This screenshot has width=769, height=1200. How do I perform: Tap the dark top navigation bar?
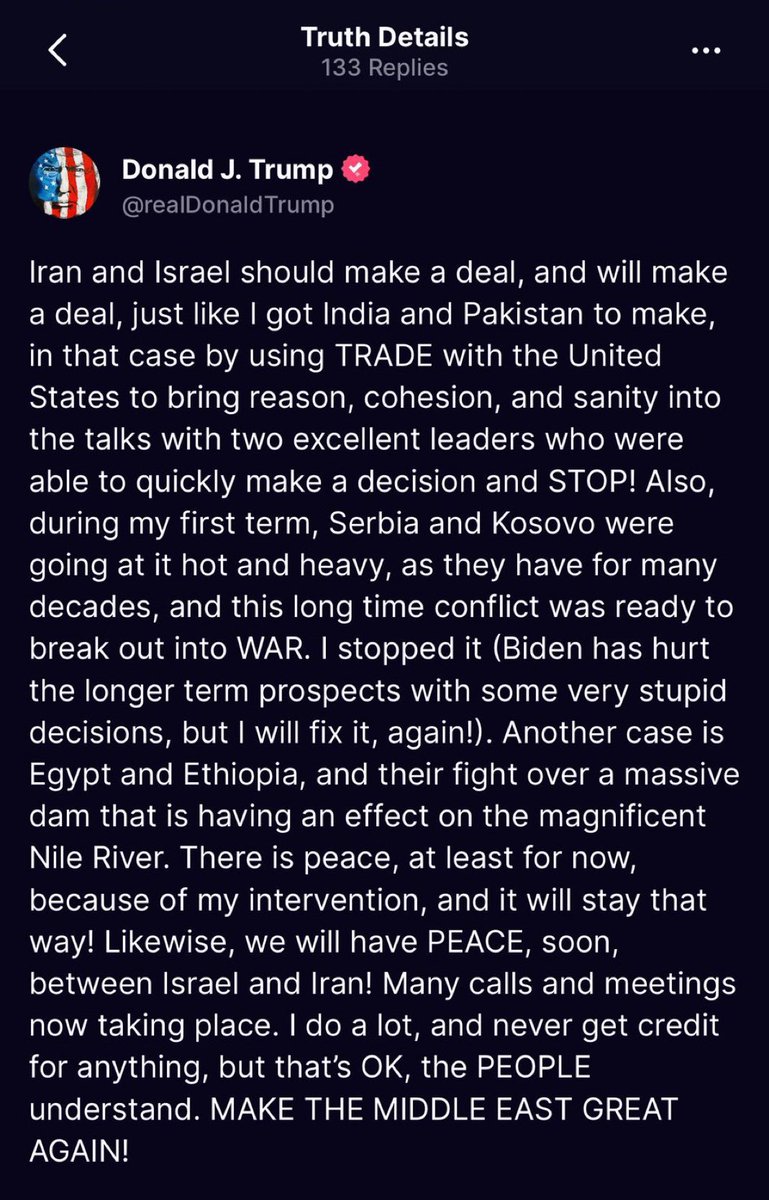coord(384,50)
